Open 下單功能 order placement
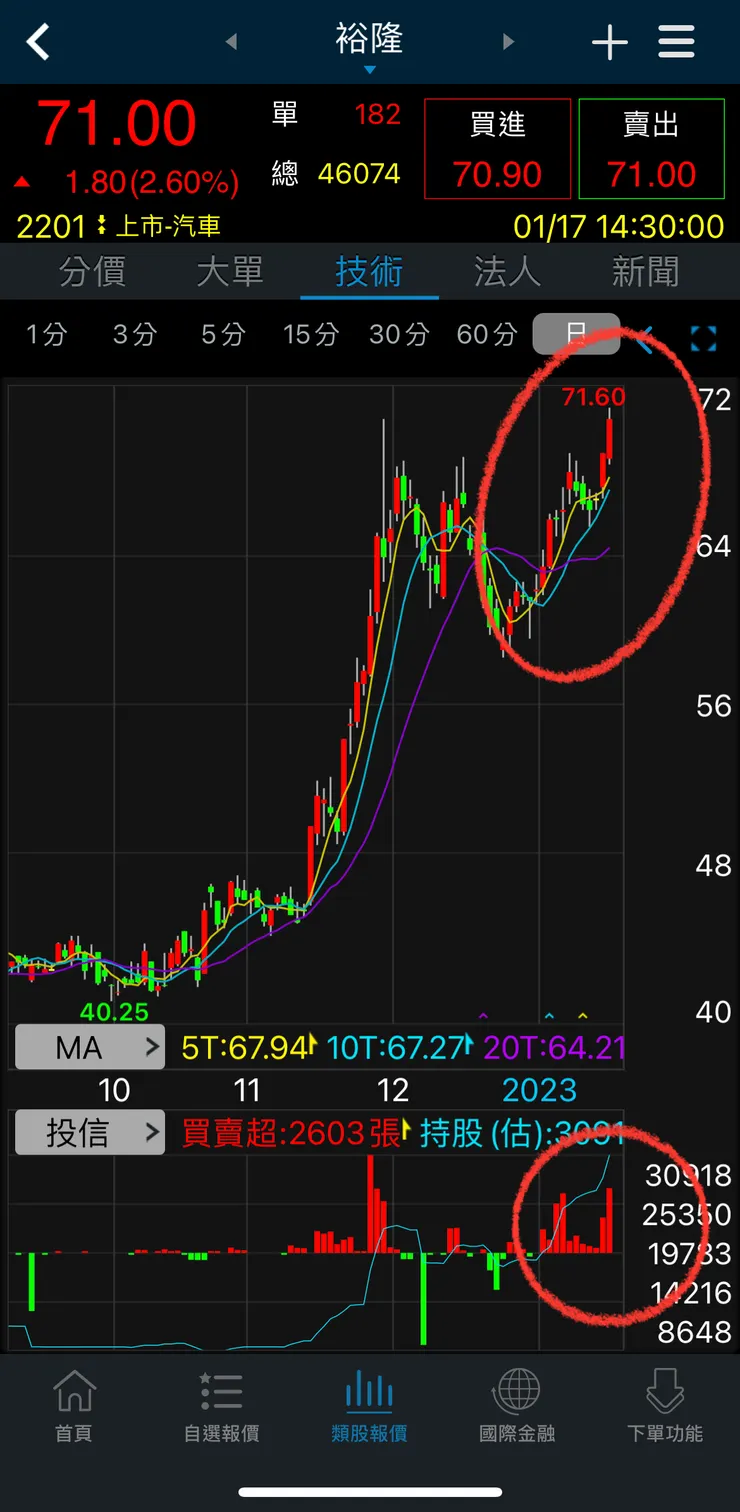 coord(665,1406)
